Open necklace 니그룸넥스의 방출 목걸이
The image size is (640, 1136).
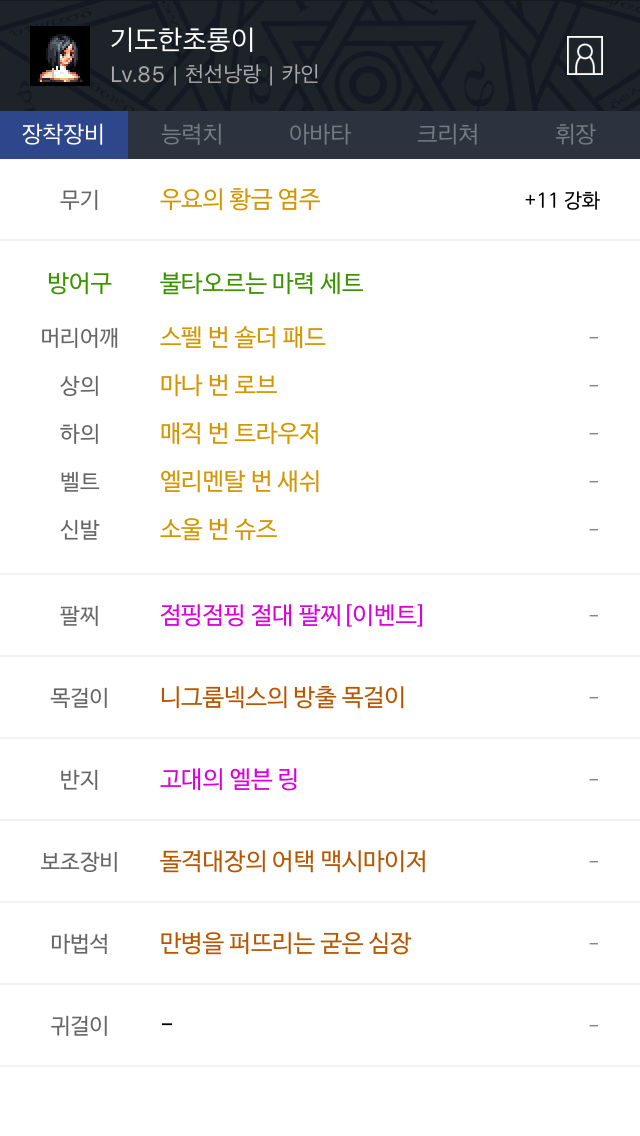pyautogui.click(x=282, y=697)
